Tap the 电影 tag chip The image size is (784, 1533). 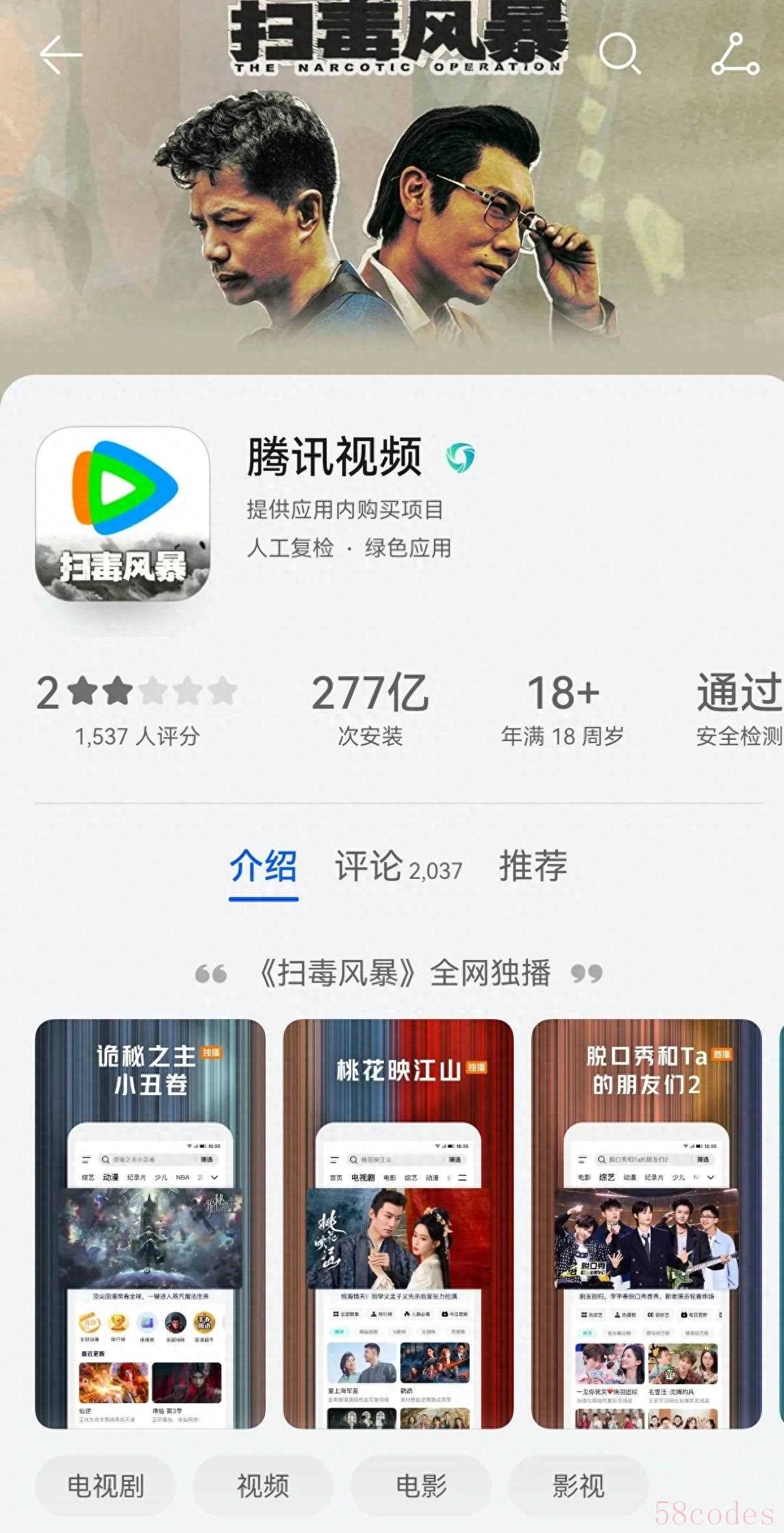click(x=420, y=1485)
